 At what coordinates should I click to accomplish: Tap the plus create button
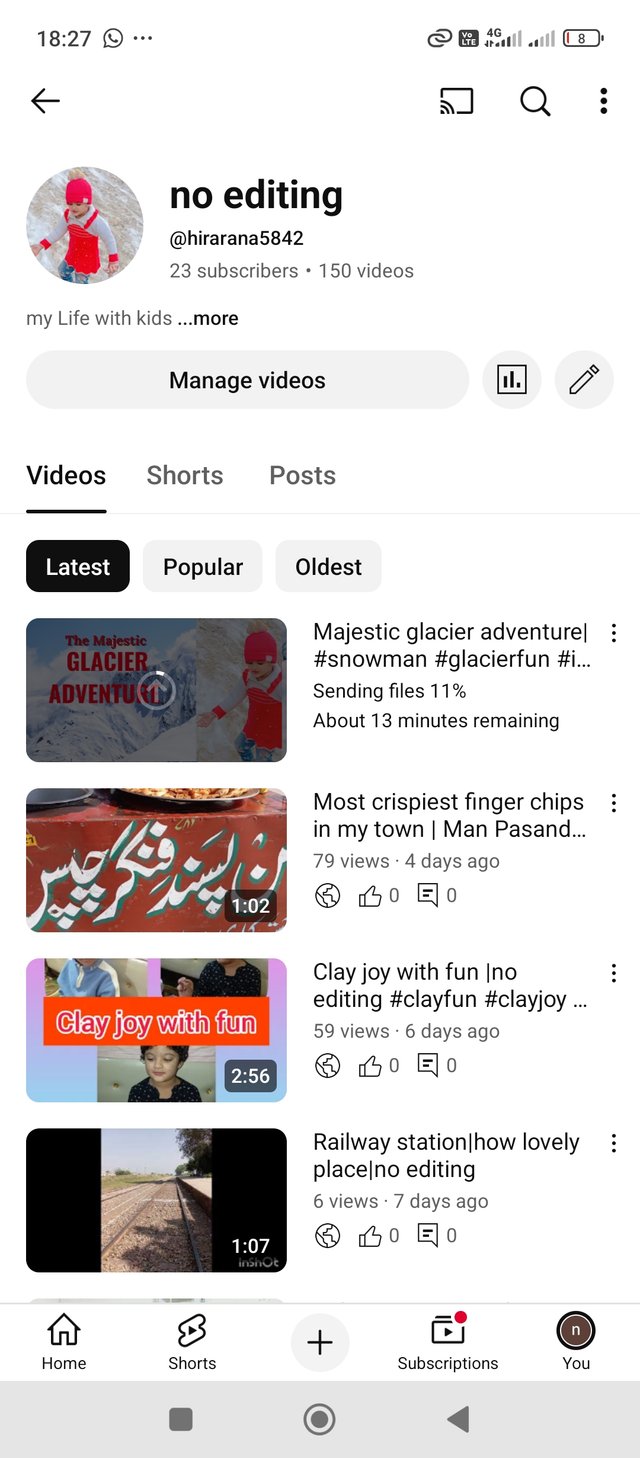click(x=320, y=1342)
